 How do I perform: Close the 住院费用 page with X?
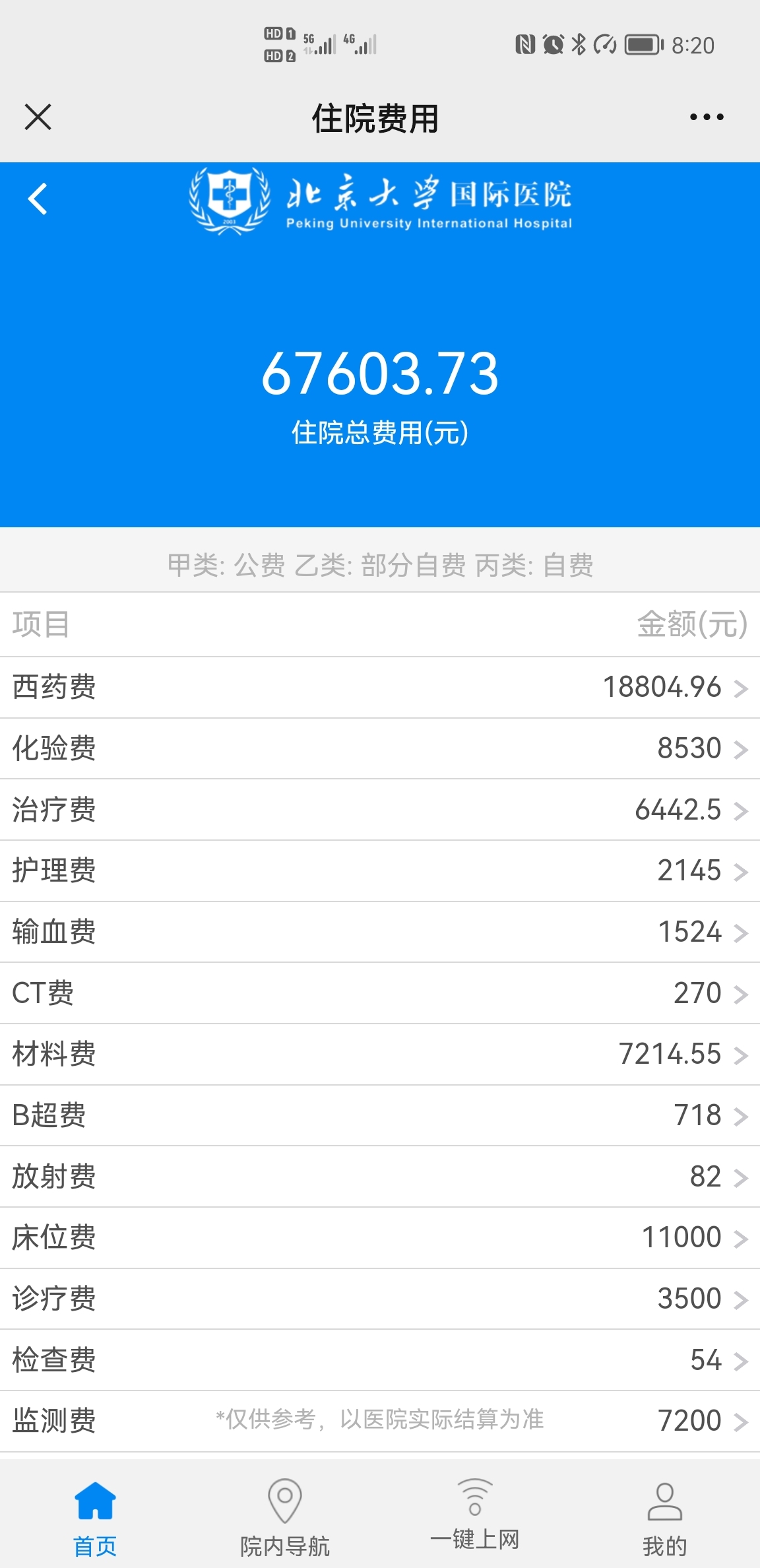tap(38, 117)
